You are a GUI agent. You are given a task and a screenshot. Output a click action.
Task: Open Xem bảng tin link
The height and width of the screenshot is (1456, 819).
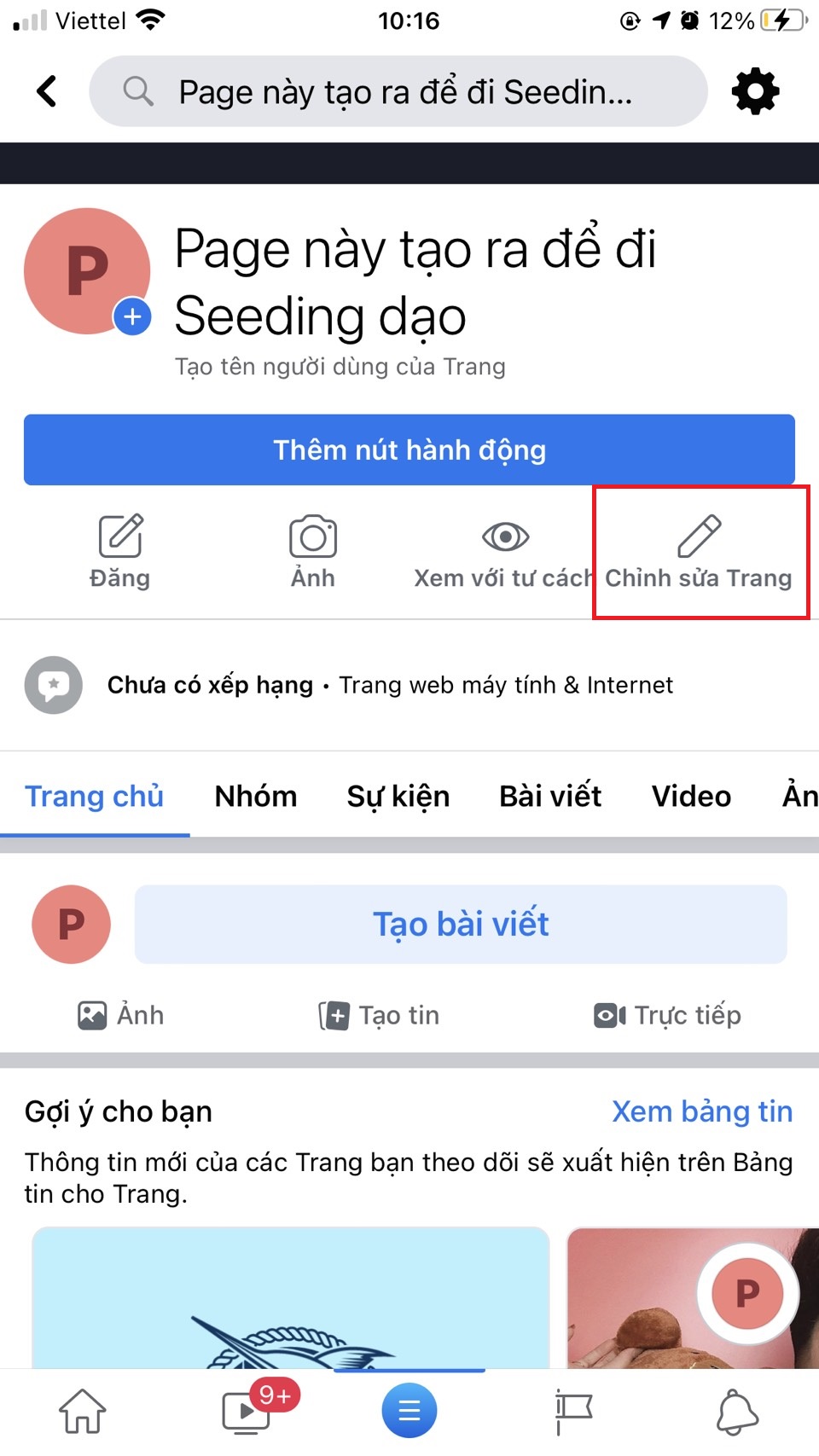click(x=701, y=1111)
